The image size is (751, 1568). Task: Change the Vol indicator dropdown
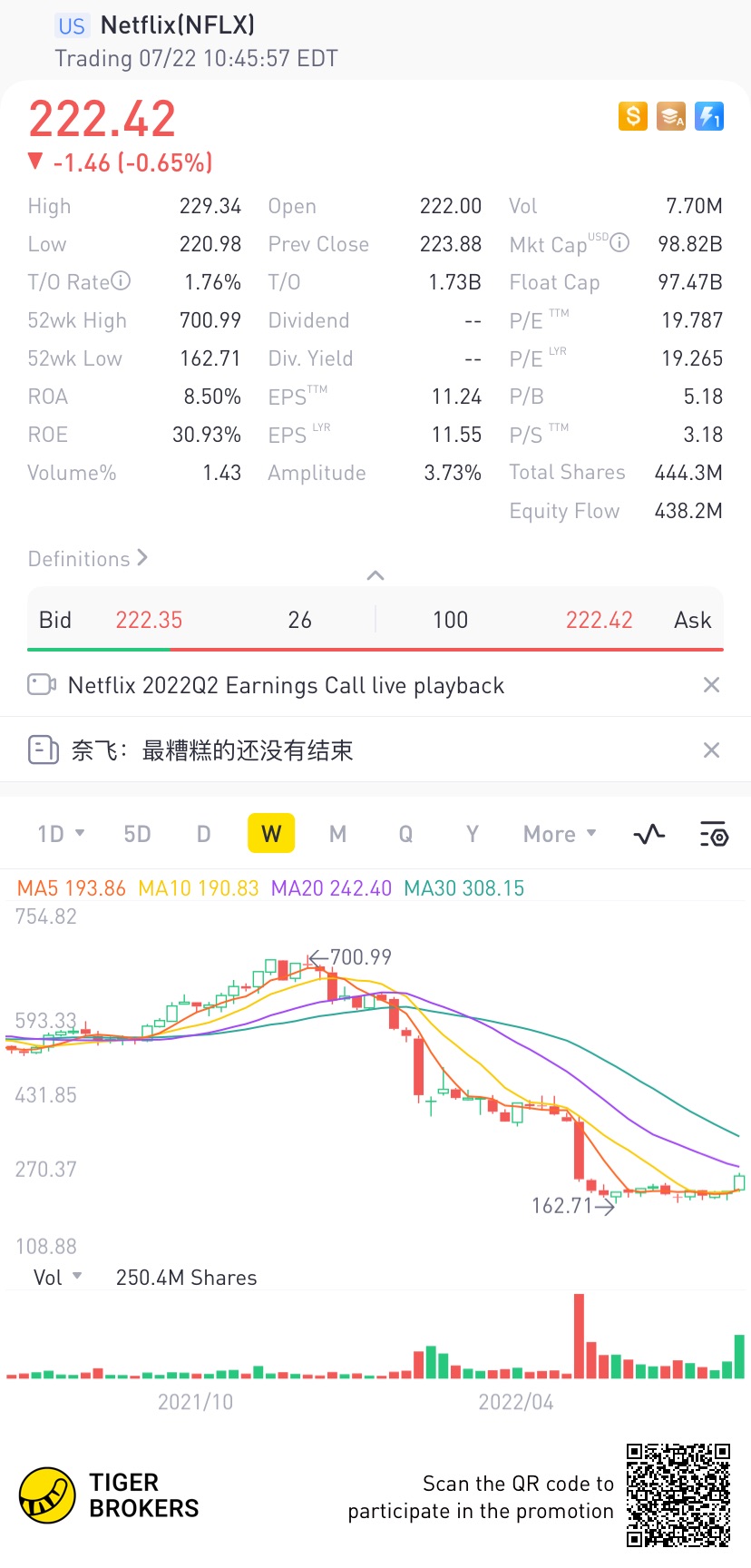click(x=58, y=1278)
